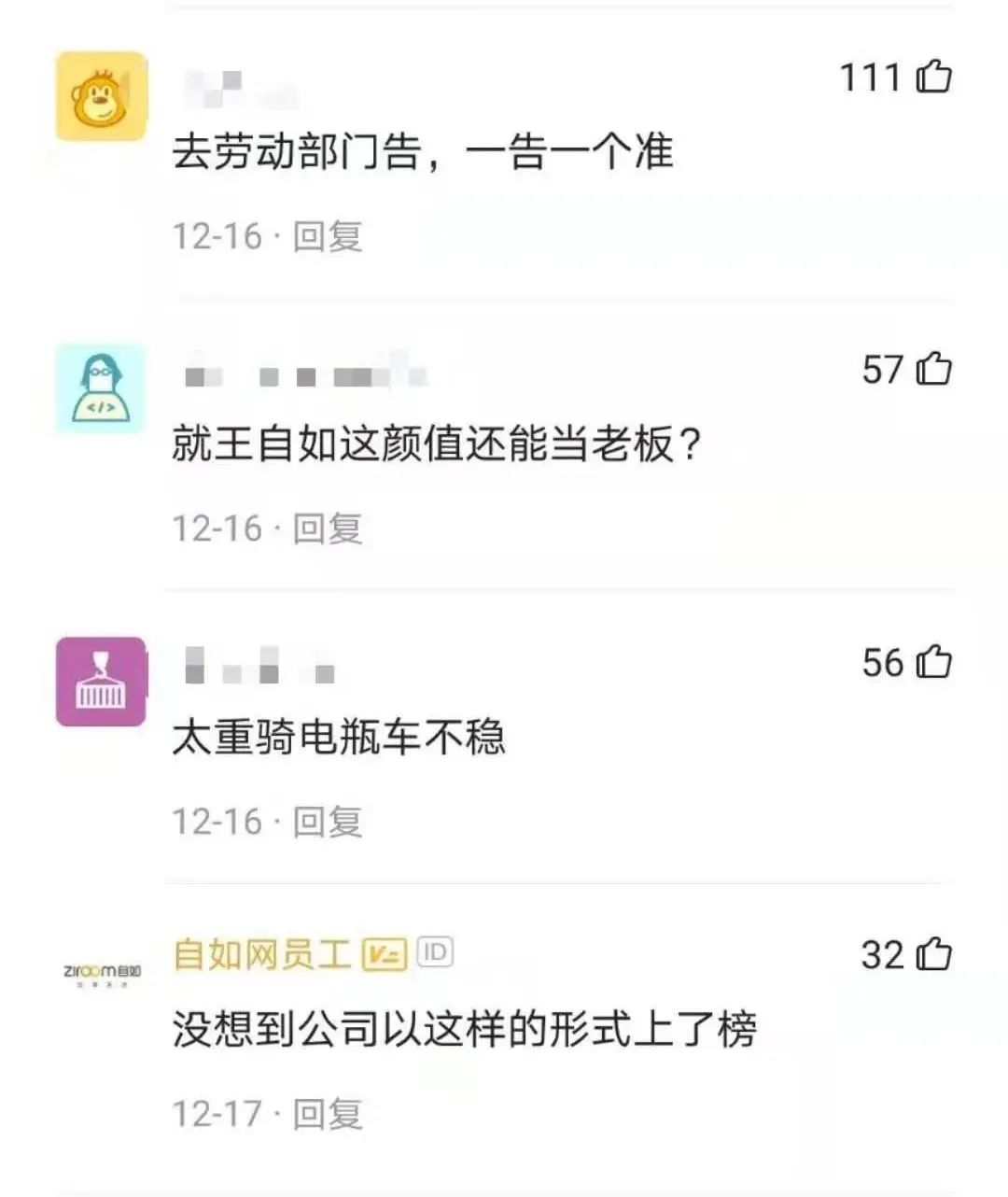Like the comment 去劳动部门告，一告一个准
1008x1197 pixels.
pyautogui.click(x=933, y=77)
